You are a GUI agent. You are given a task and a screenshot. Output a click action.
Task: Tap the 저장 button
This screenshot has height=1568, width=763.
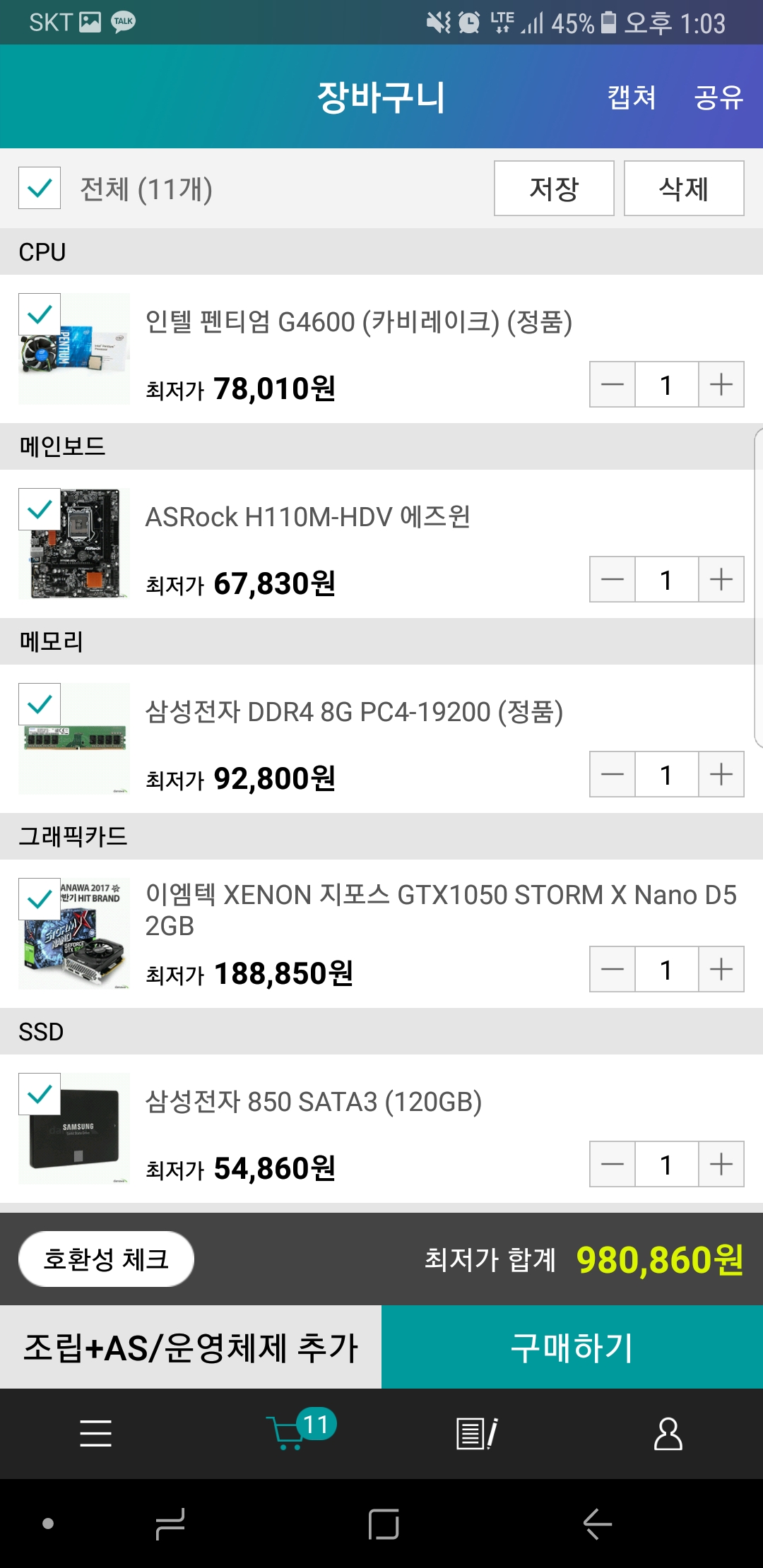coord(554,188)
